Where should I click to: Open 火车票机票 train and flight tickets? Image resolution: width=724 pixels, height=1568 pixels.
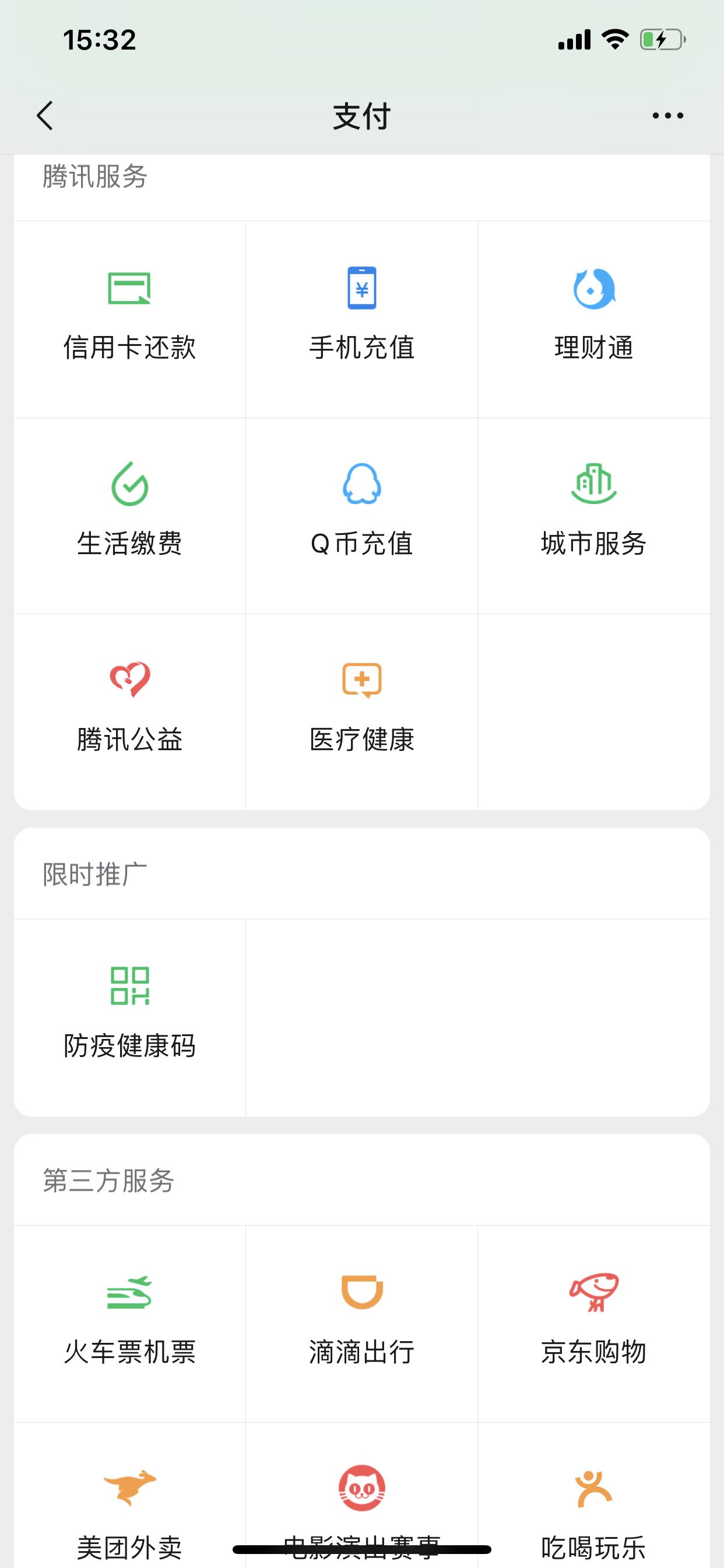(x=129, y=1324)
